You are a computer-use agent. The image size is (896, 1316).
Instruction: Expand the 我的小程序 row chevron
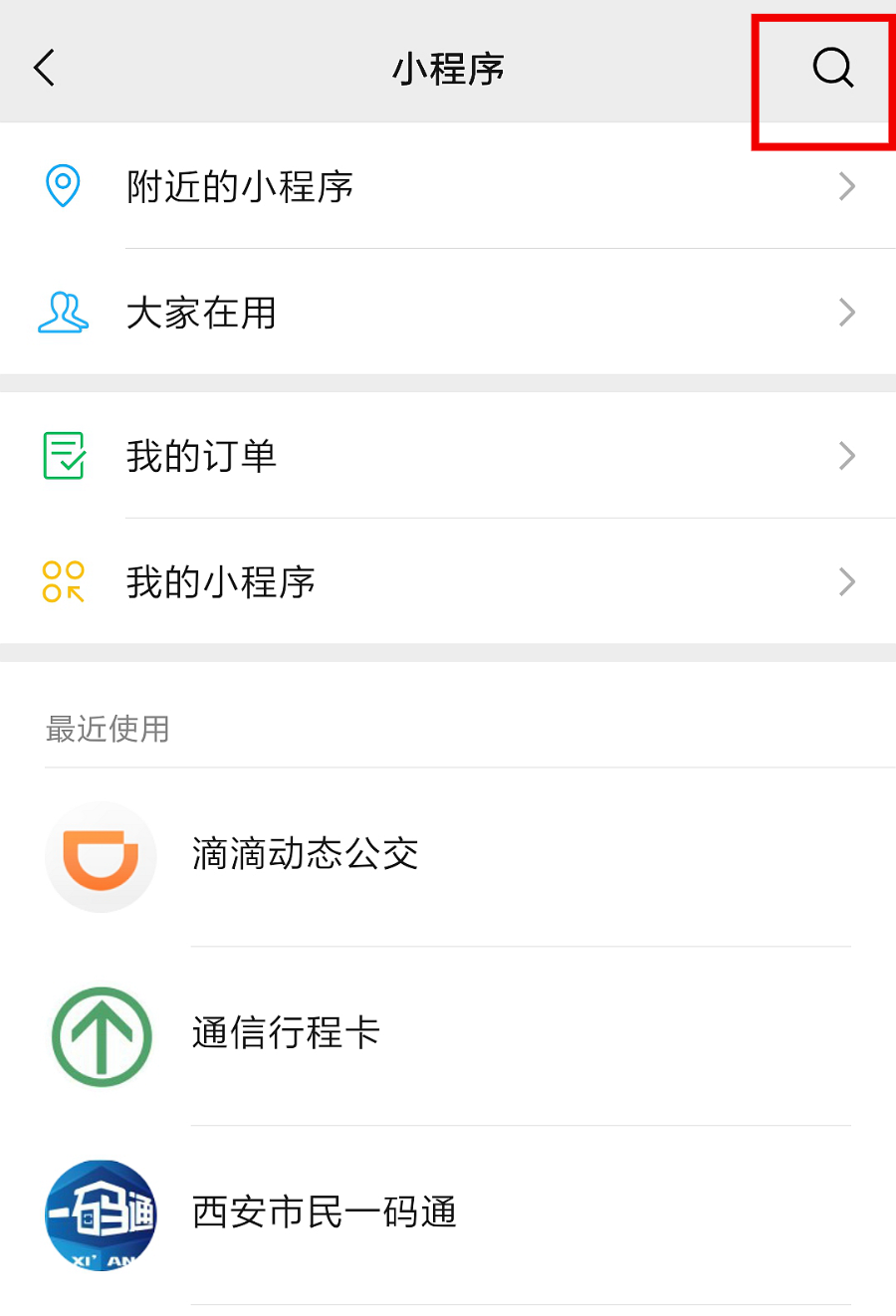tap(846, 582)
